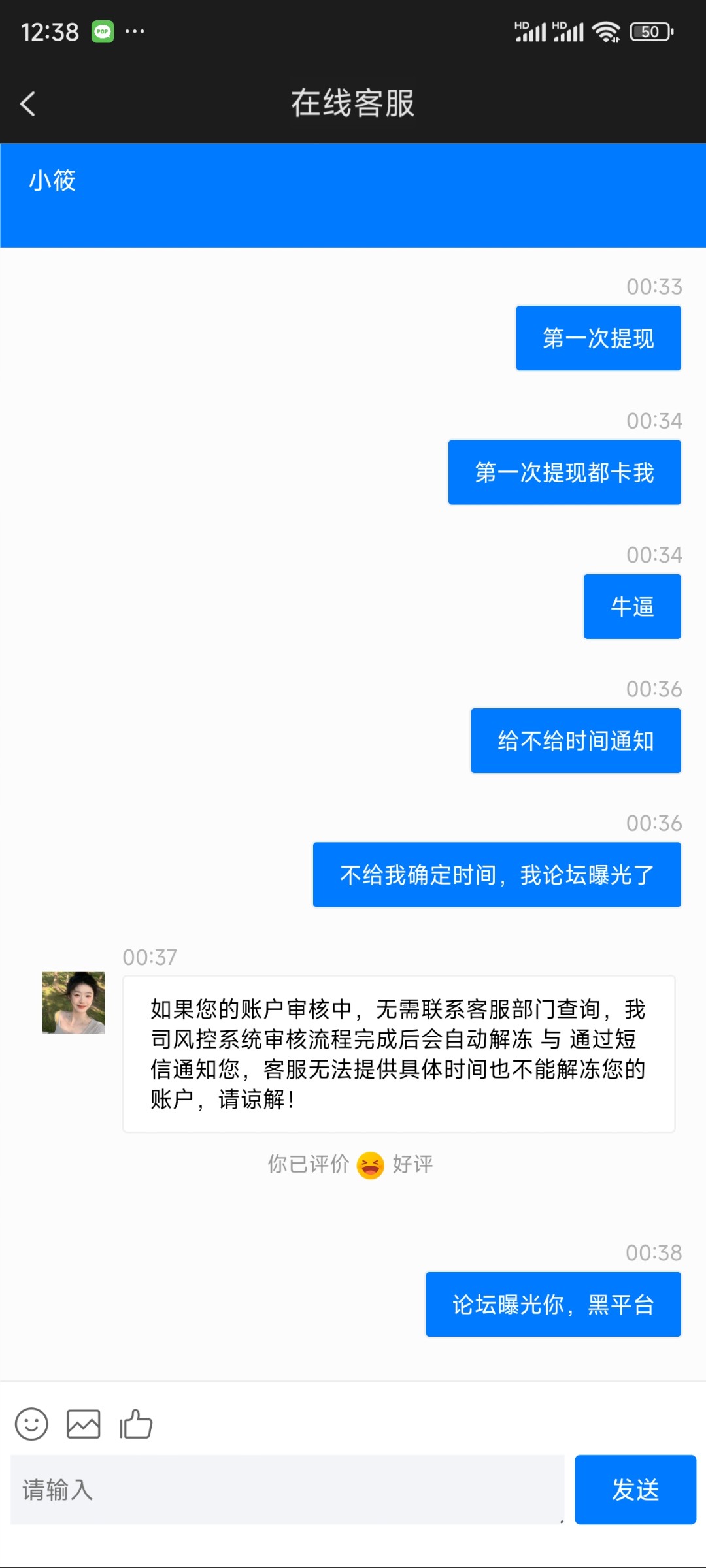The width and height of the screenshot is (706, 1568).
Task: Attach an image to the chat
Action: 84,1424
